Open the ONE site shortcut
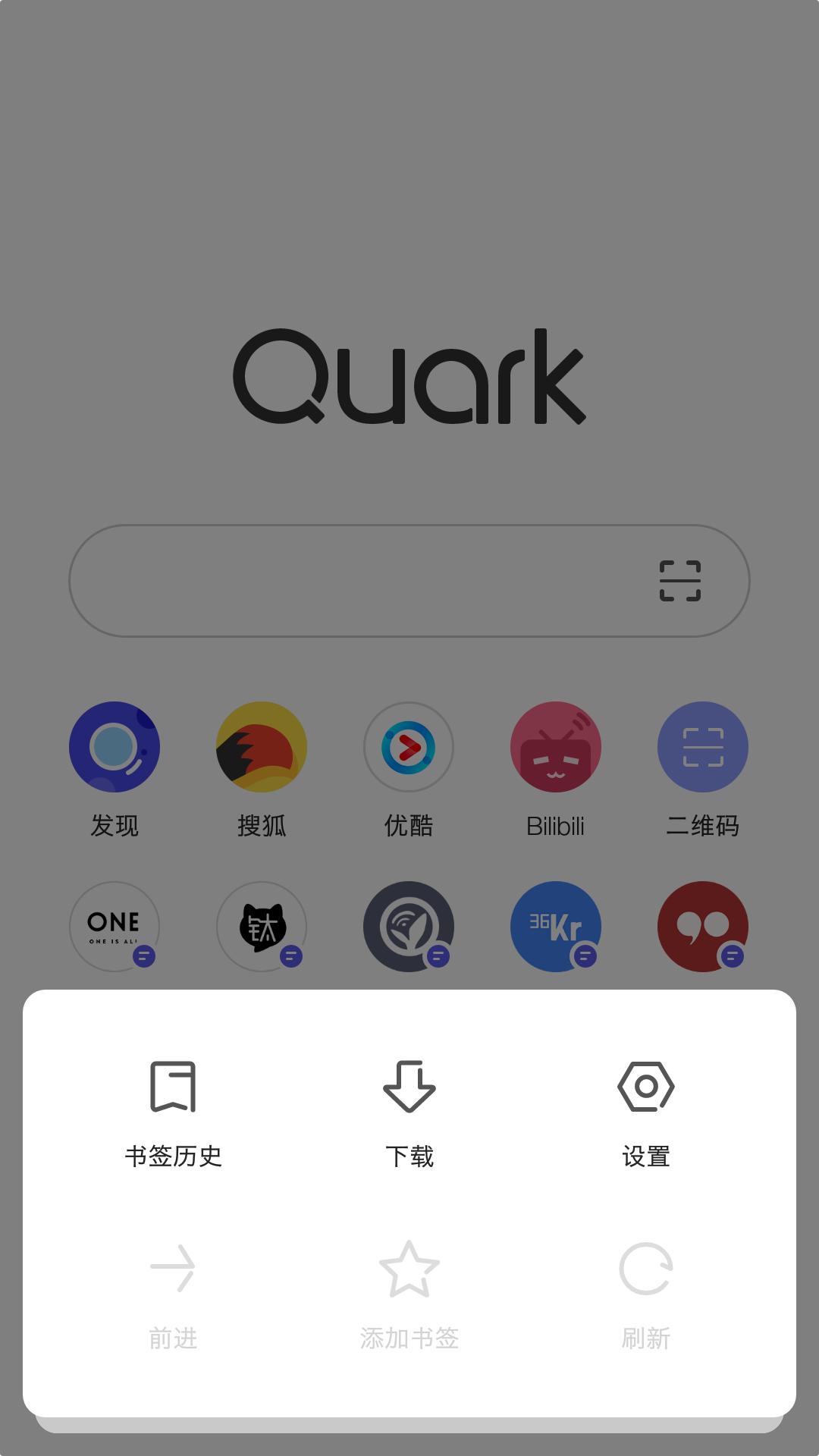The image size is (819, 1456). point(115,927)
